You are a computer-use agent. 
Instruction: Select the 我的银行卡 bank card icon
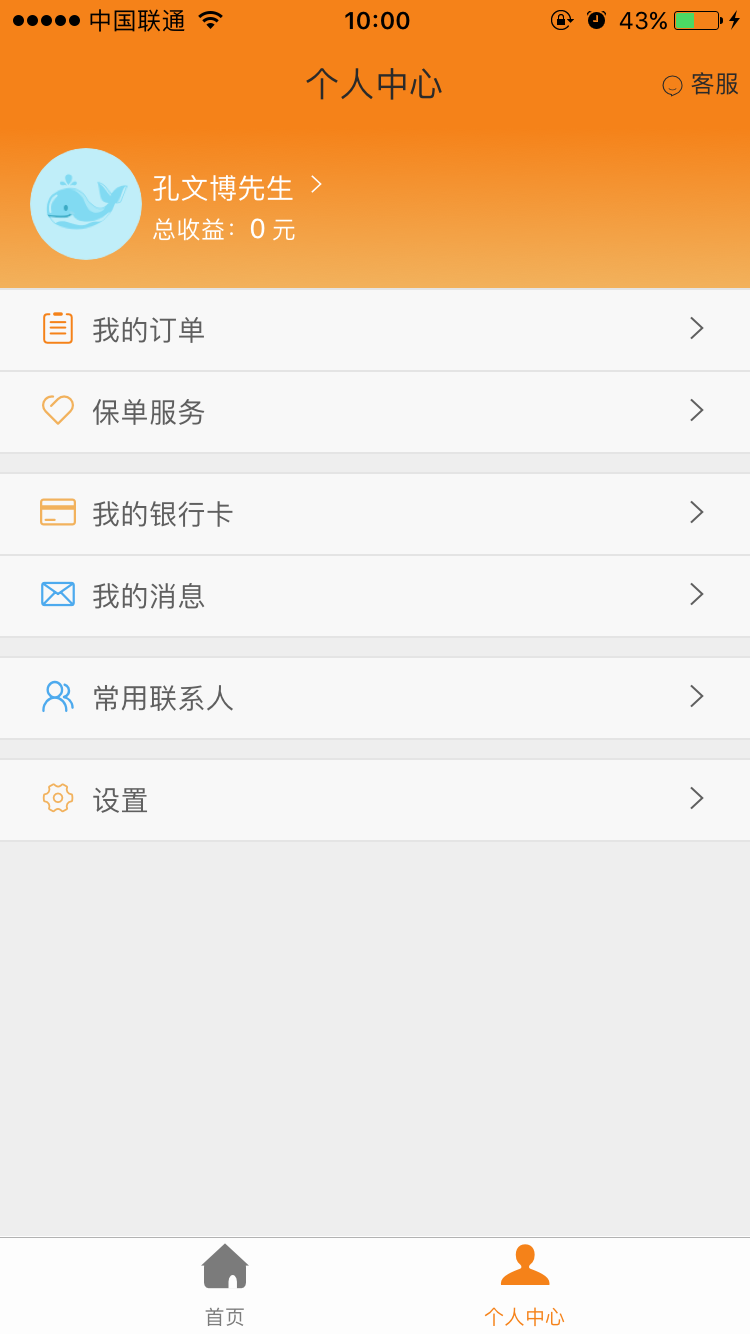[x=58, y=512]
